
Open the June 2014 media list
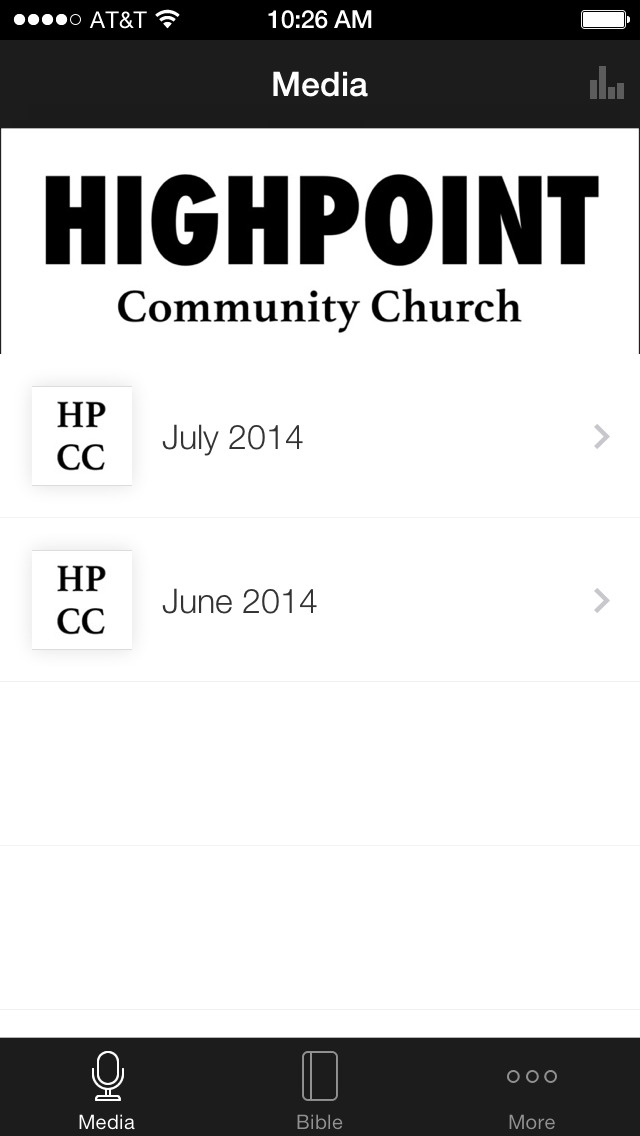[x=320, y=601]
